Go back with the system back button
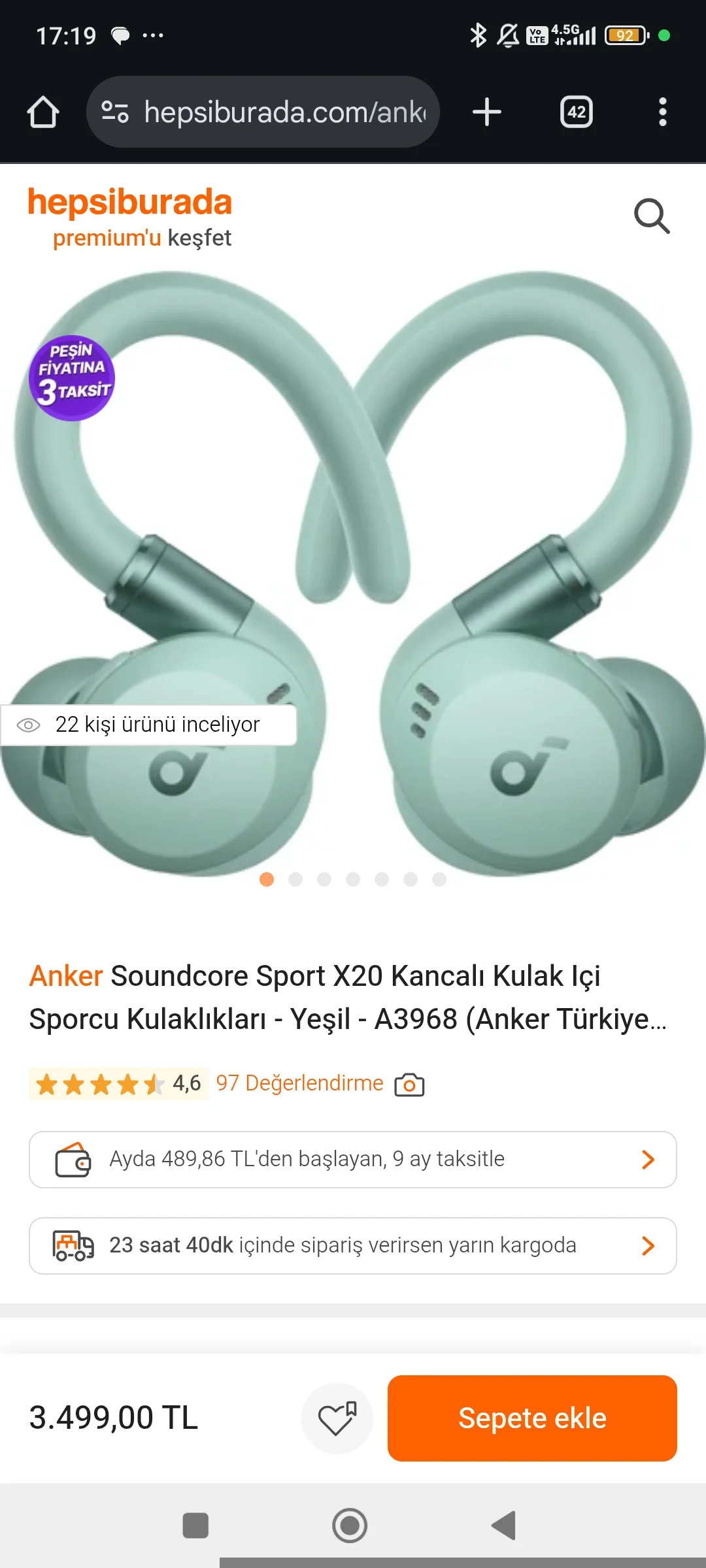 503,1526
